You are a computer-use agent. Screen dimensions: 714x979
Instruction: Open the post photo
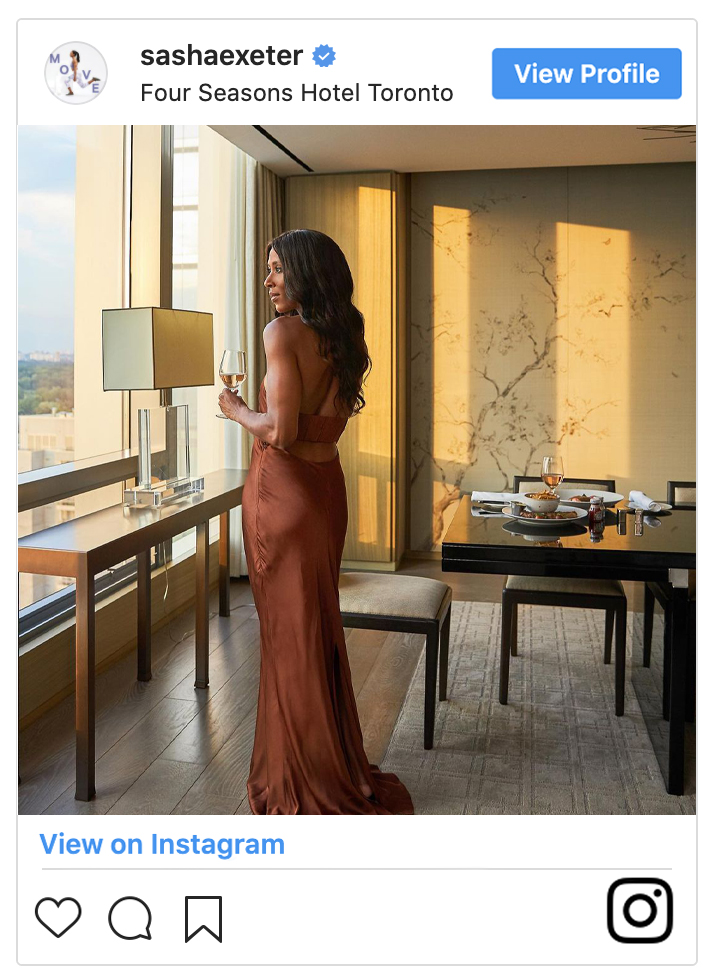pos(357,468)
